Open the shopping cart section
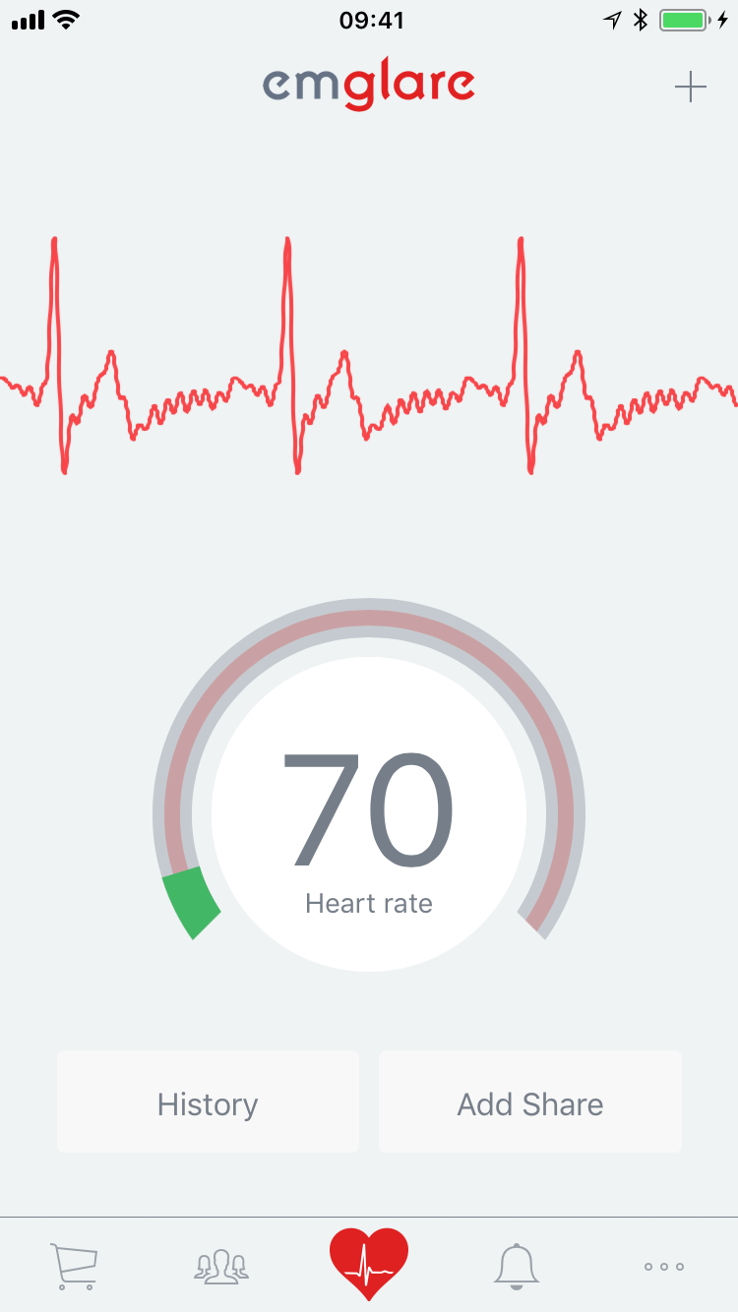This screenshot has width=738, height=1312. (76, 1264)
